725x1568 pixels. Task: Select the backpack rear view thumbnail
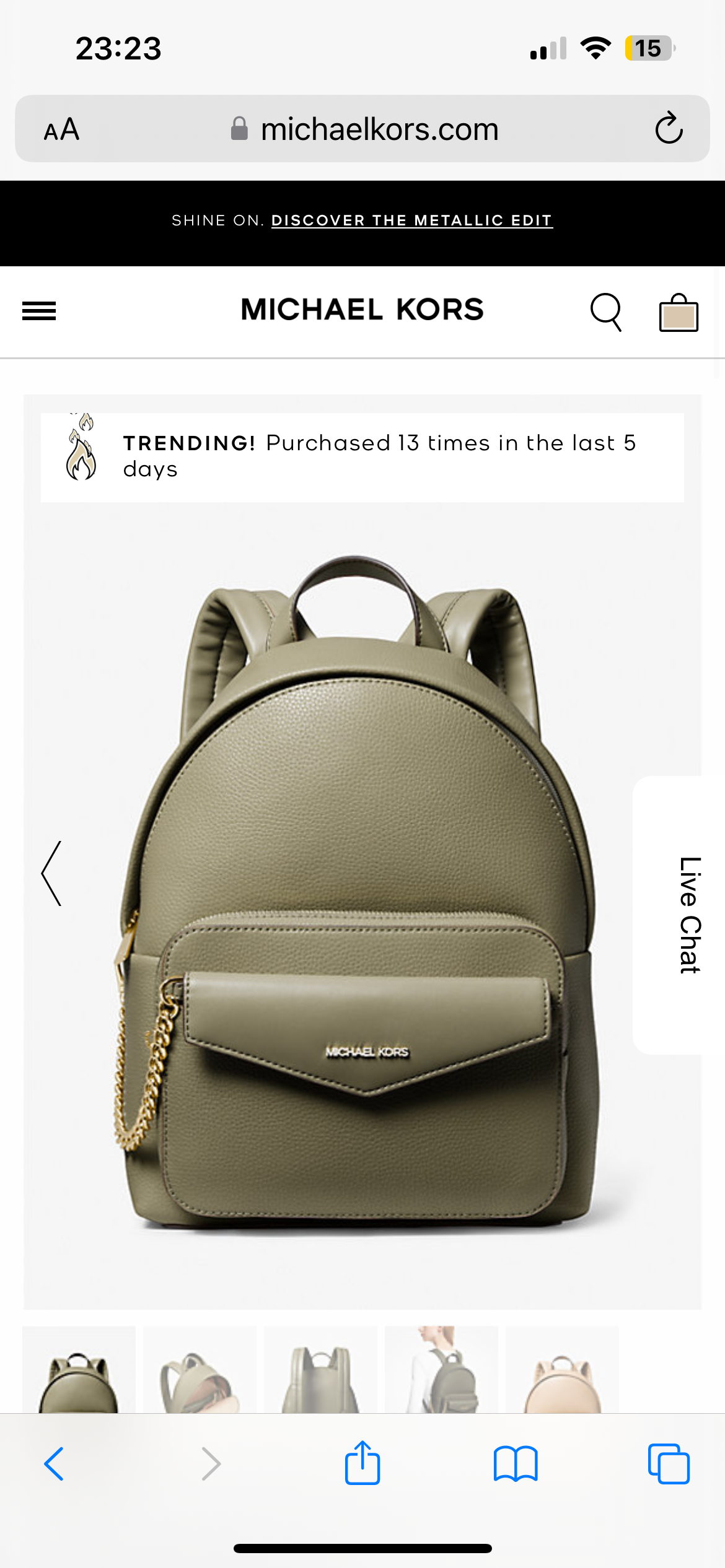click(x=320, y=1371)
